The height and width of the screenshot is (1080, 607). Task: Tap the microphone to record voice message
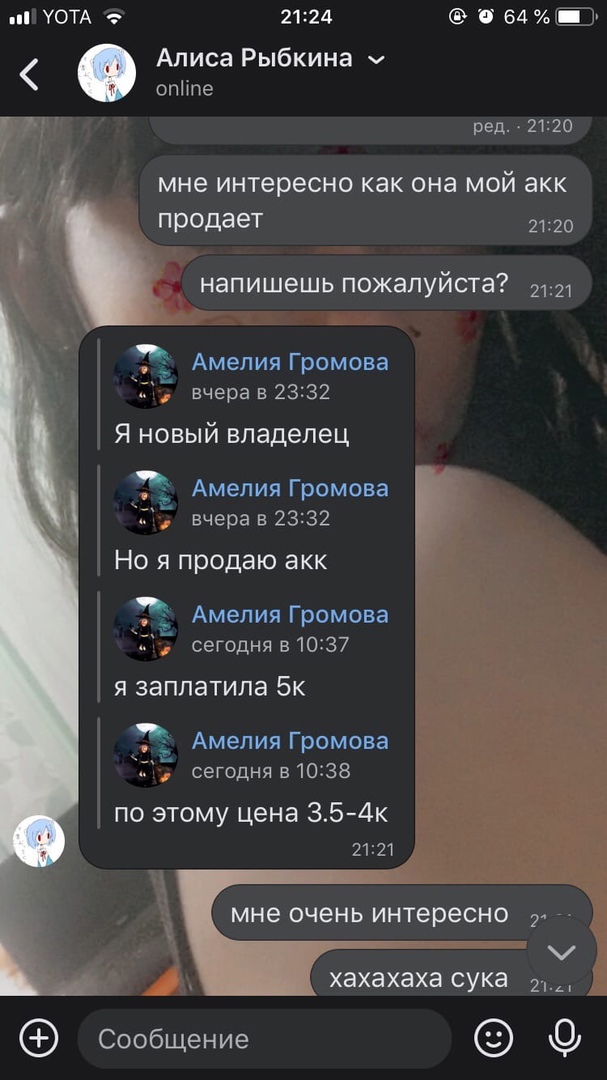[565, 1038]
